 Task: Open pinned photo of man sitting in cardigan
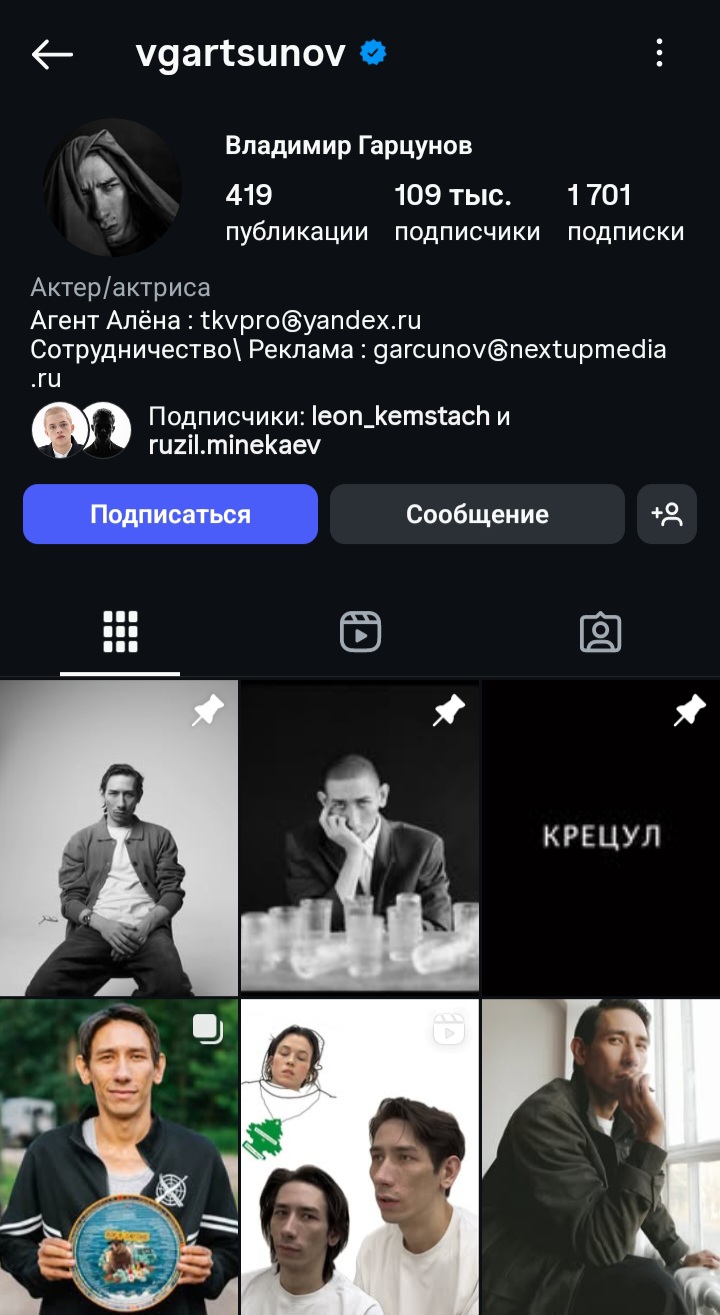tap(119, 838)
